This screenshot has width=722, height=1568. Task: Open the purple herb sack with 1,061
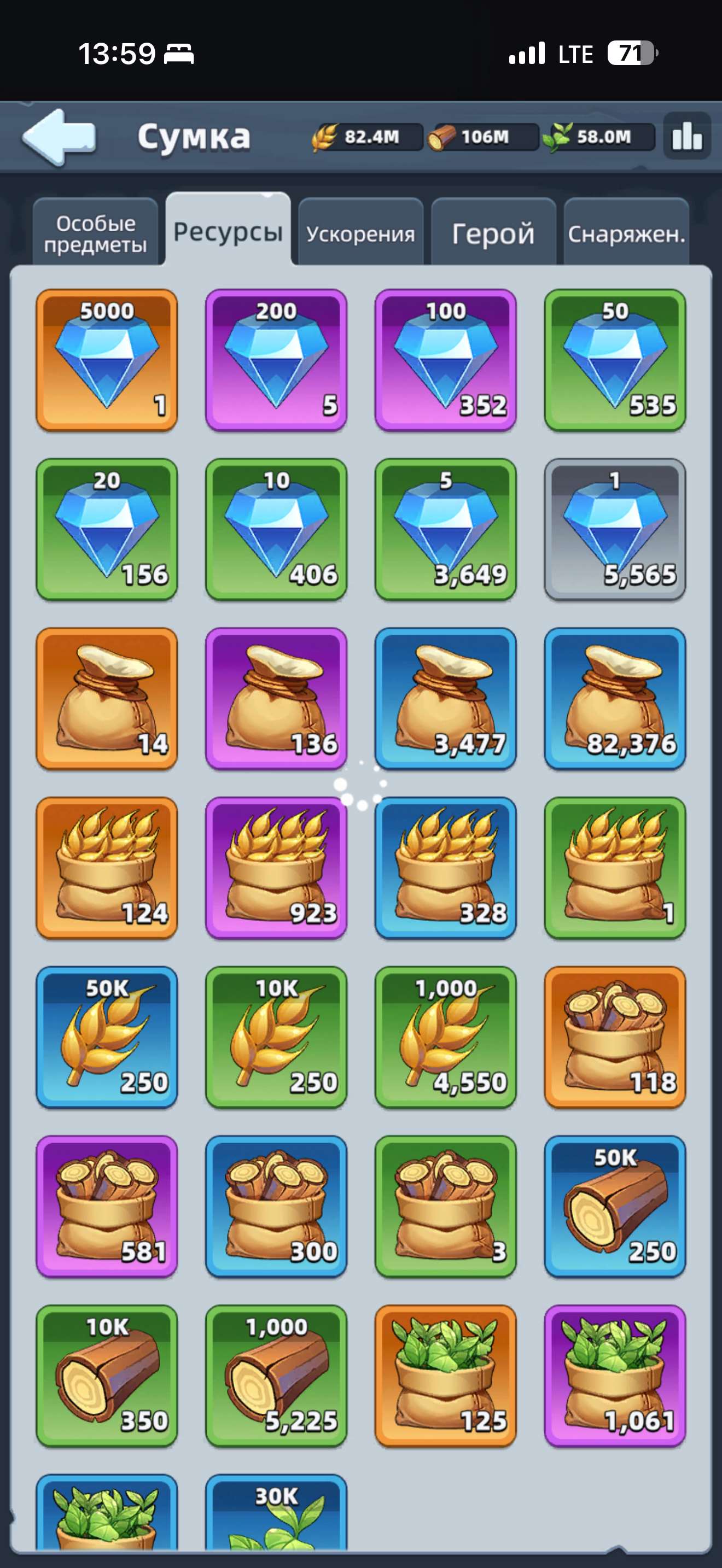point(615,1376)
